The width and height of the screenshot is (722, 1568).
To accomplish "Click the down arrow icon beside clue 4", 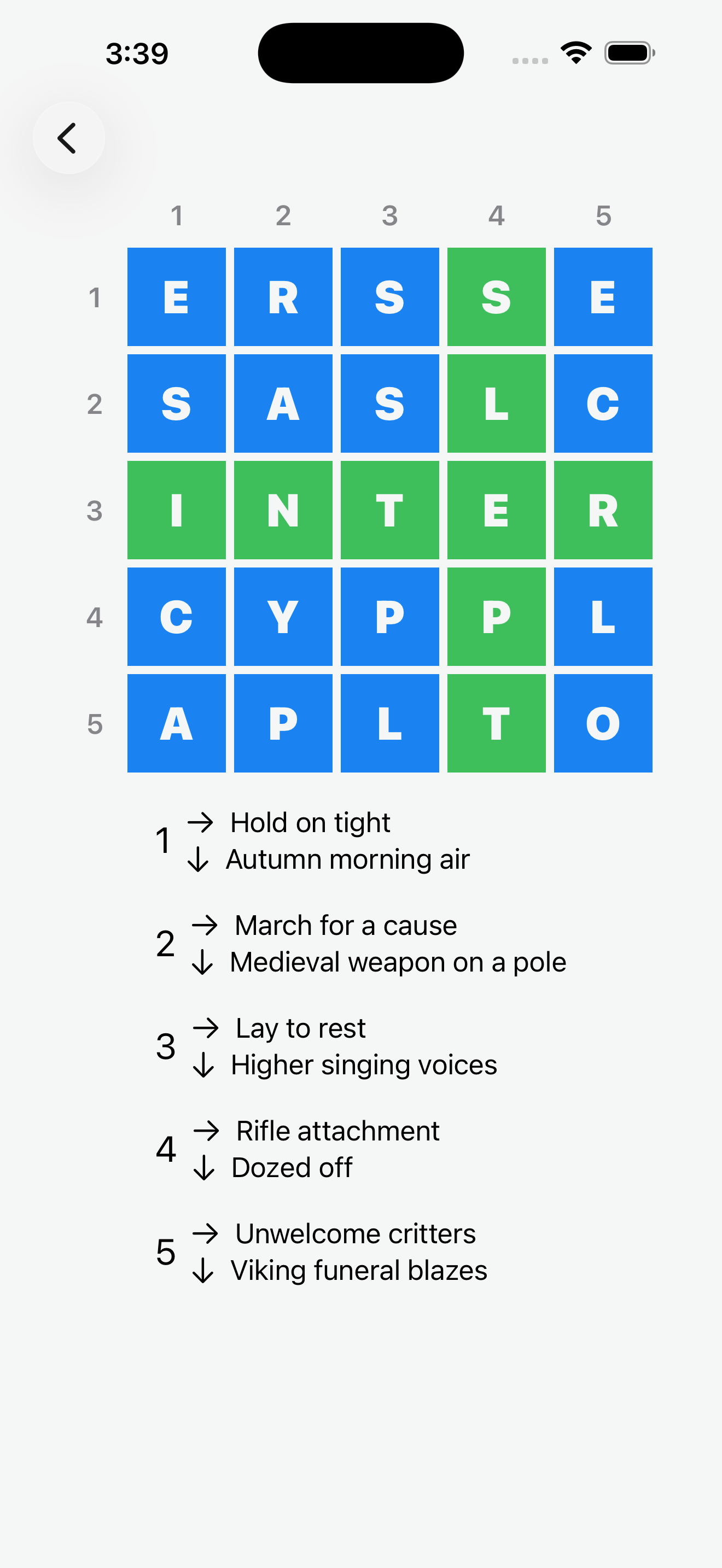I will pos(206,1167).
